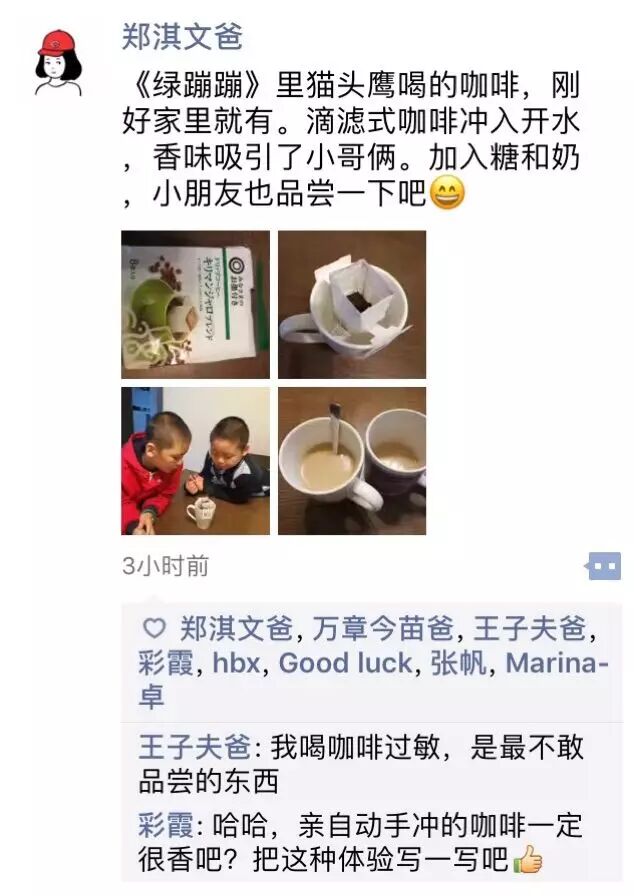
Task: Tap the poster name 郑淇文爸
Action: coord(182,38)
